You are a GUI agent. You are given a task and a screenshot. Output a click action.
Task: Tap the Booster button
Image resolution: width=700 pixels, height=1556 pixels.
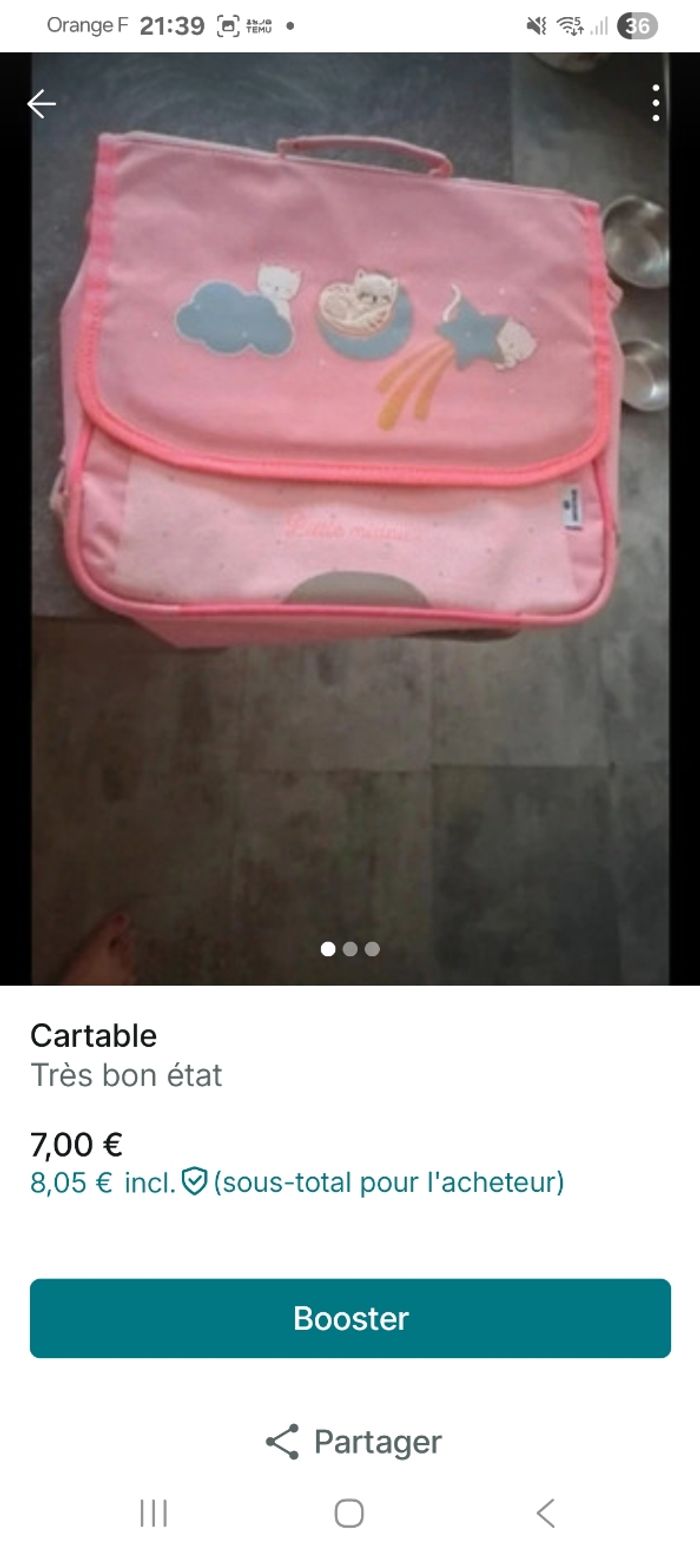click(350, 1318)
